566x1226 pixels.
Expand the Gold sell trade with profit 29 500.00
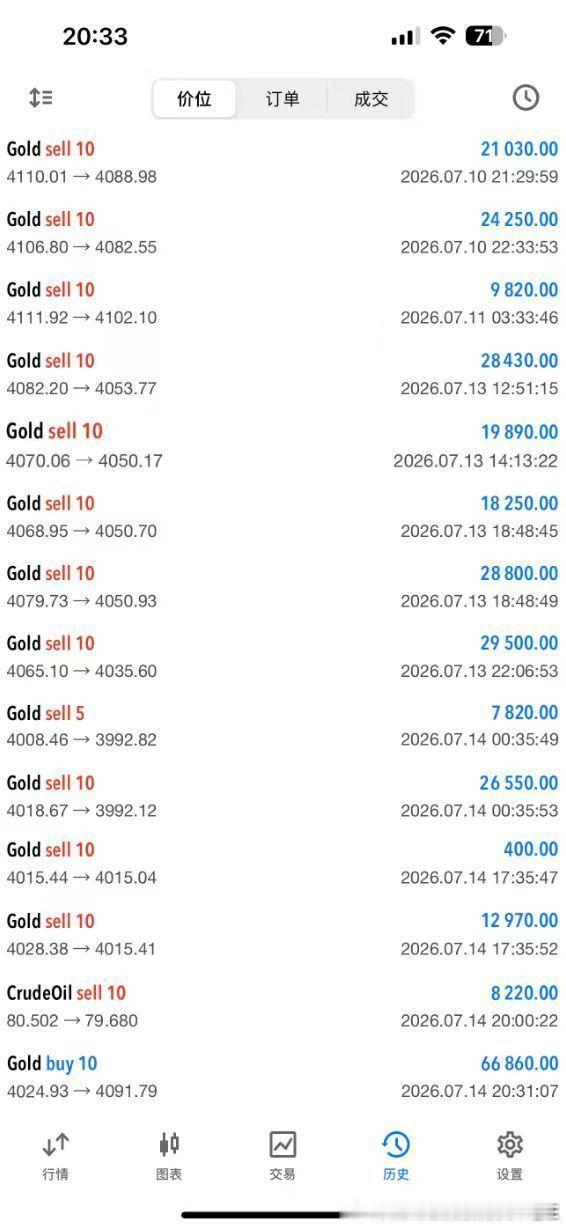point(283,656)
